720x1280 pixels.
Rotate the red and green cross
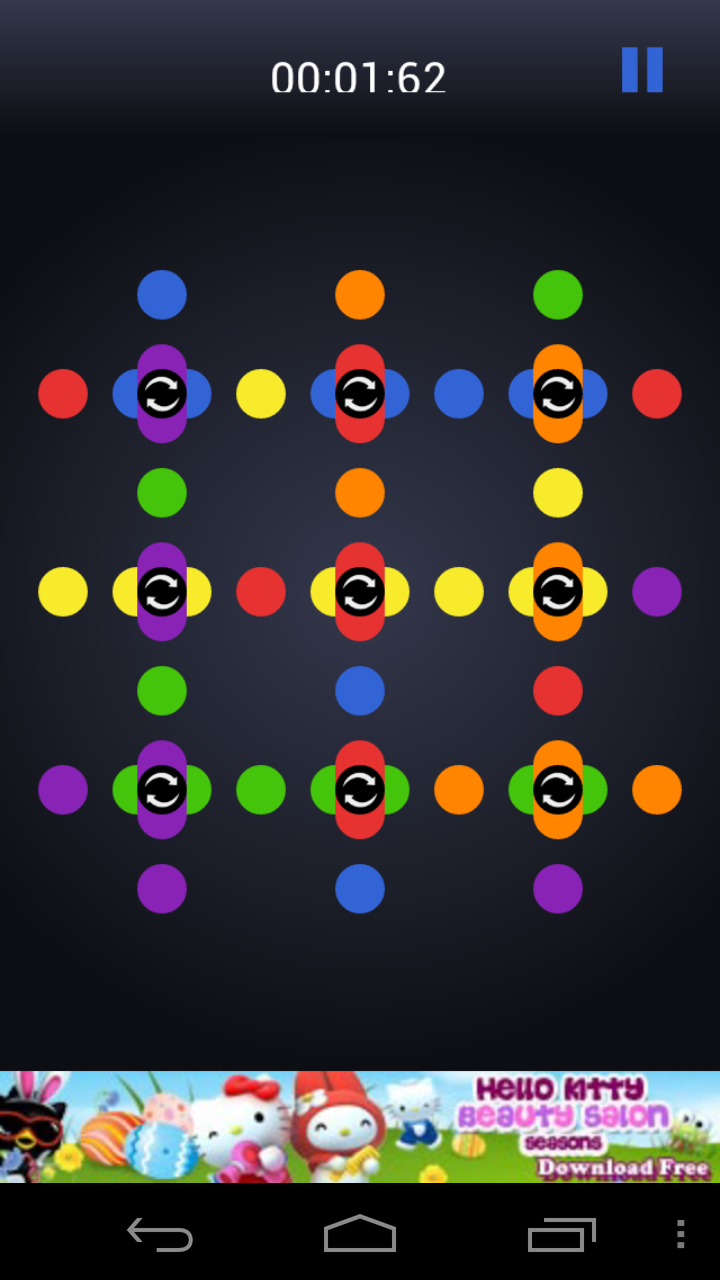point(360,790)
